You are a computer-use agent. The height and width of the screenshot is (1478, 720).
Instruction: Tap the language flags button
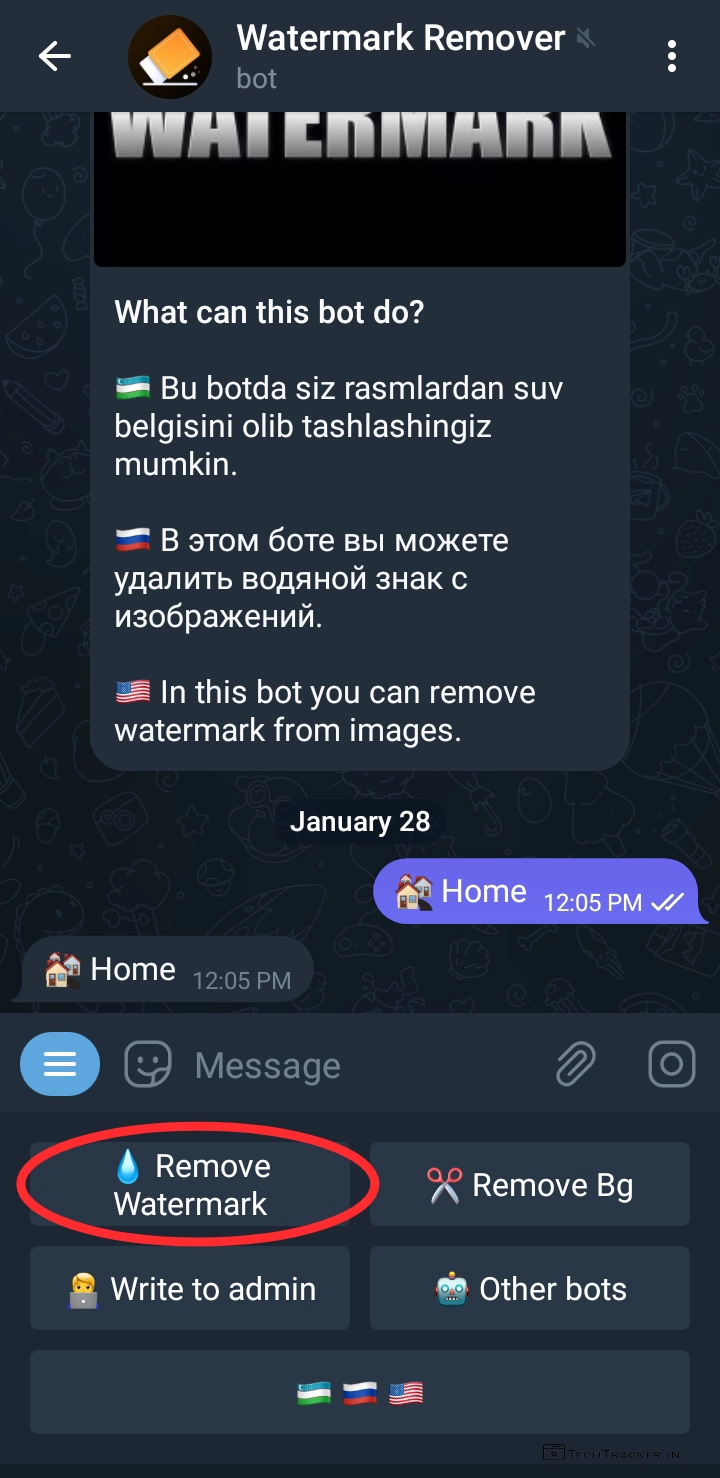click(360, 1393)
